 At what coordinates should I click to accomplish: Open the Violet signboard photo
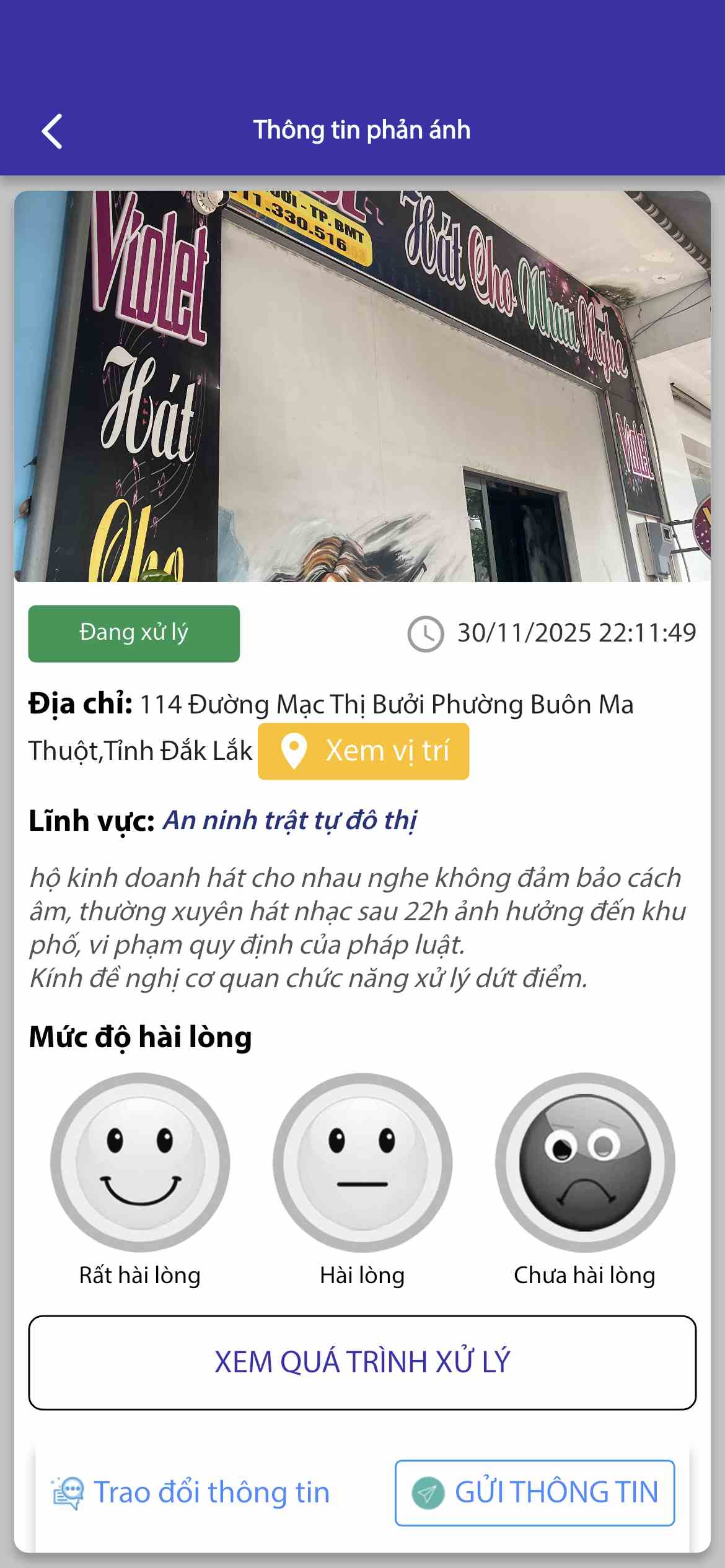coord(362,386)
